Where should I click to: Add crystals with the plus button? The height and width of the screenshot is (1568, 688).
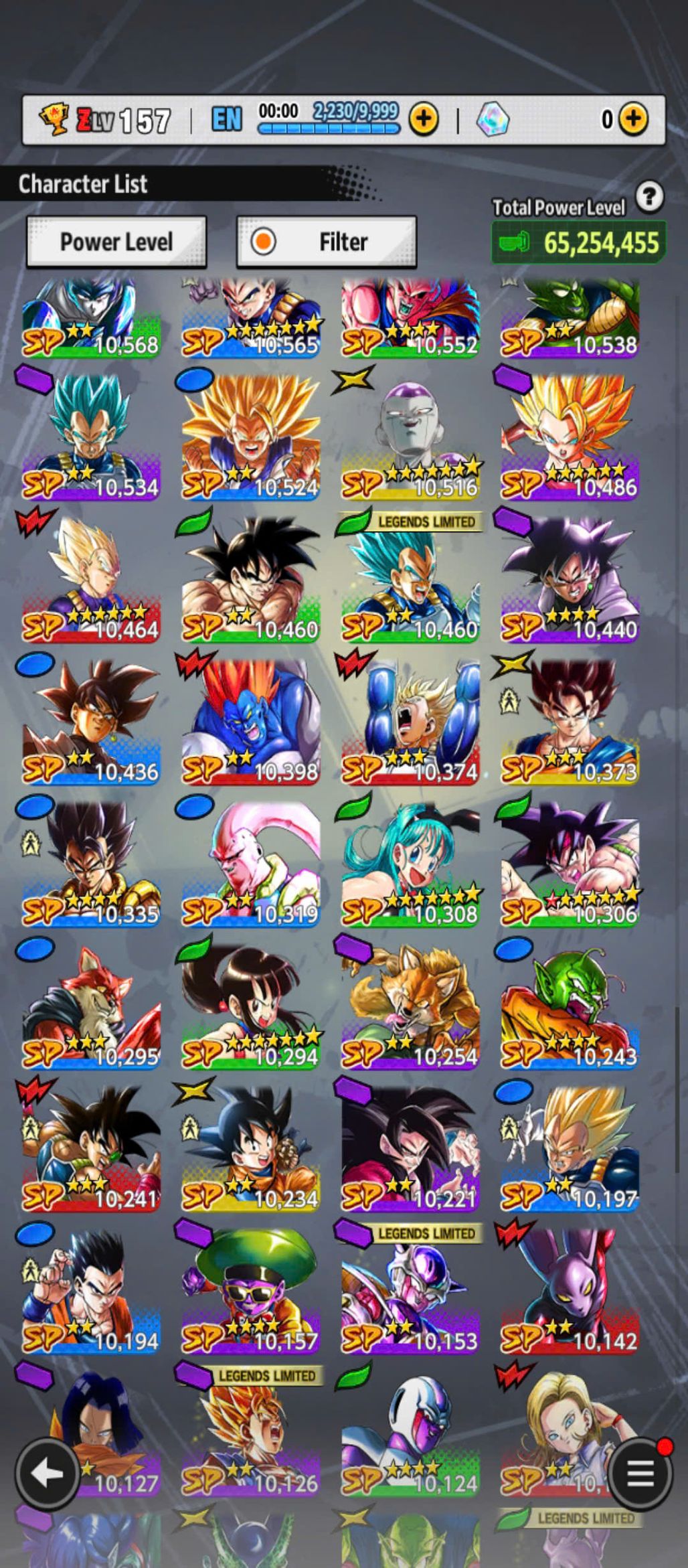[633, 120]
